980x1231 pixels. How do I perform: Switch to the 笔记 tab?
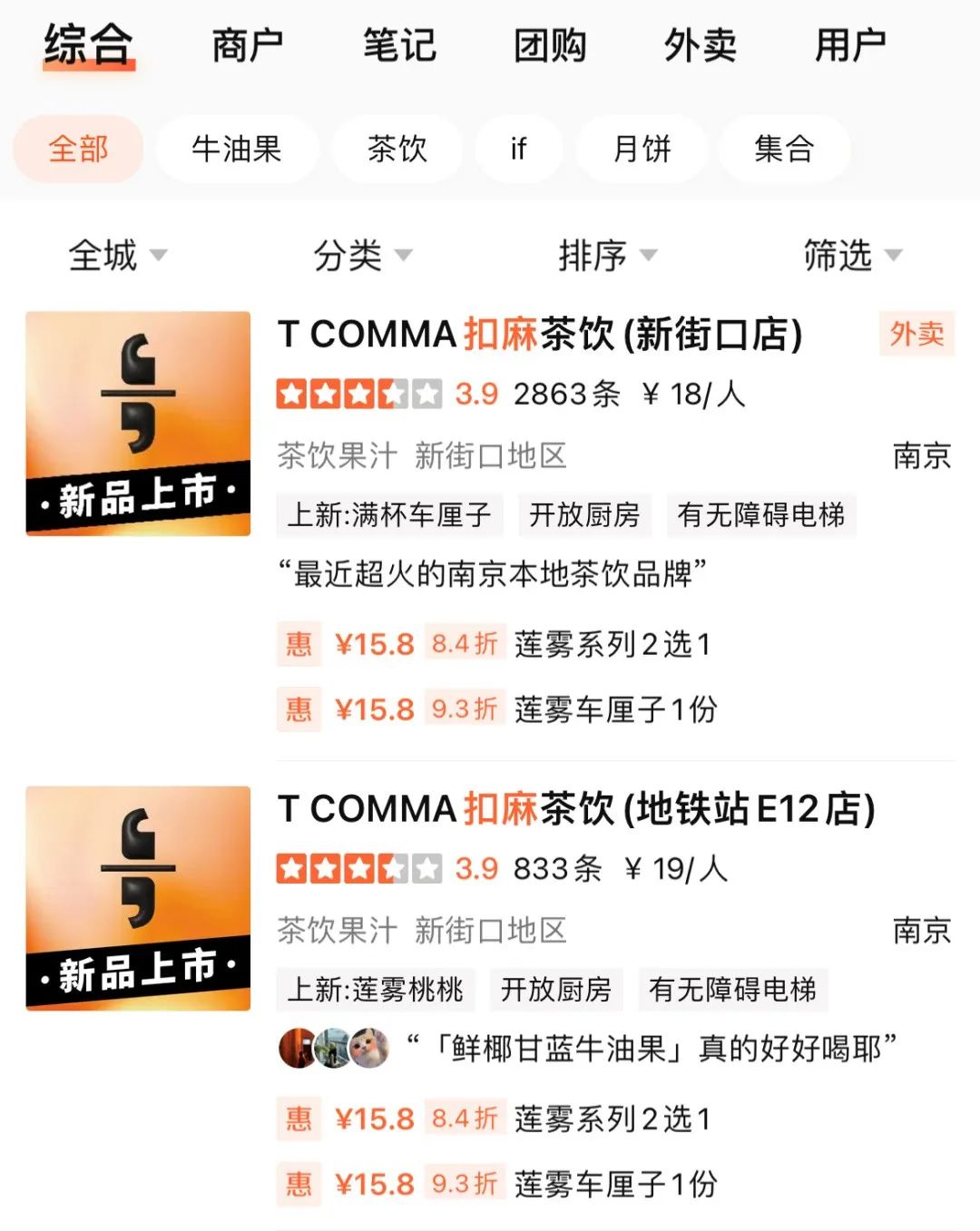(398, 45)
